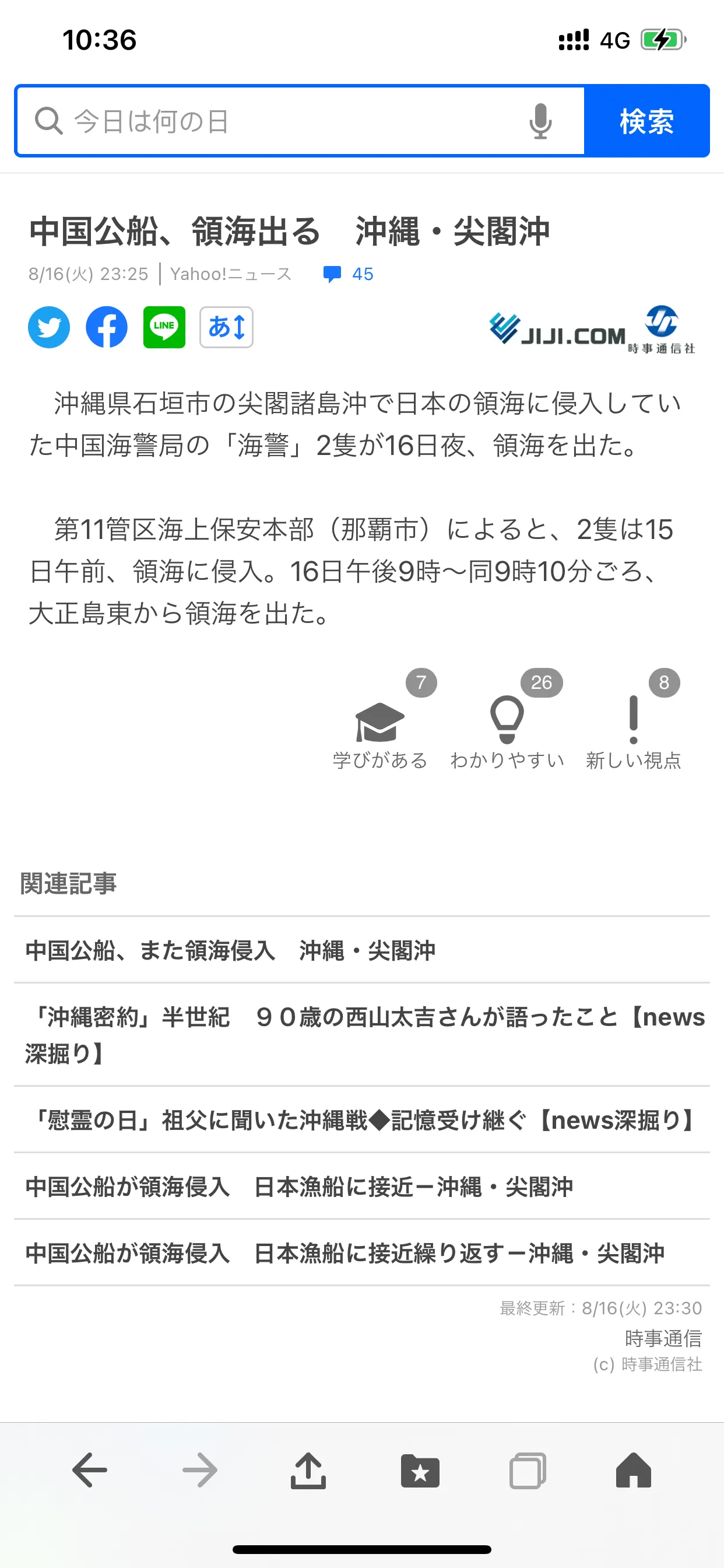Start voice search with the microphone
724x1568 pixels.
[540, 121]
